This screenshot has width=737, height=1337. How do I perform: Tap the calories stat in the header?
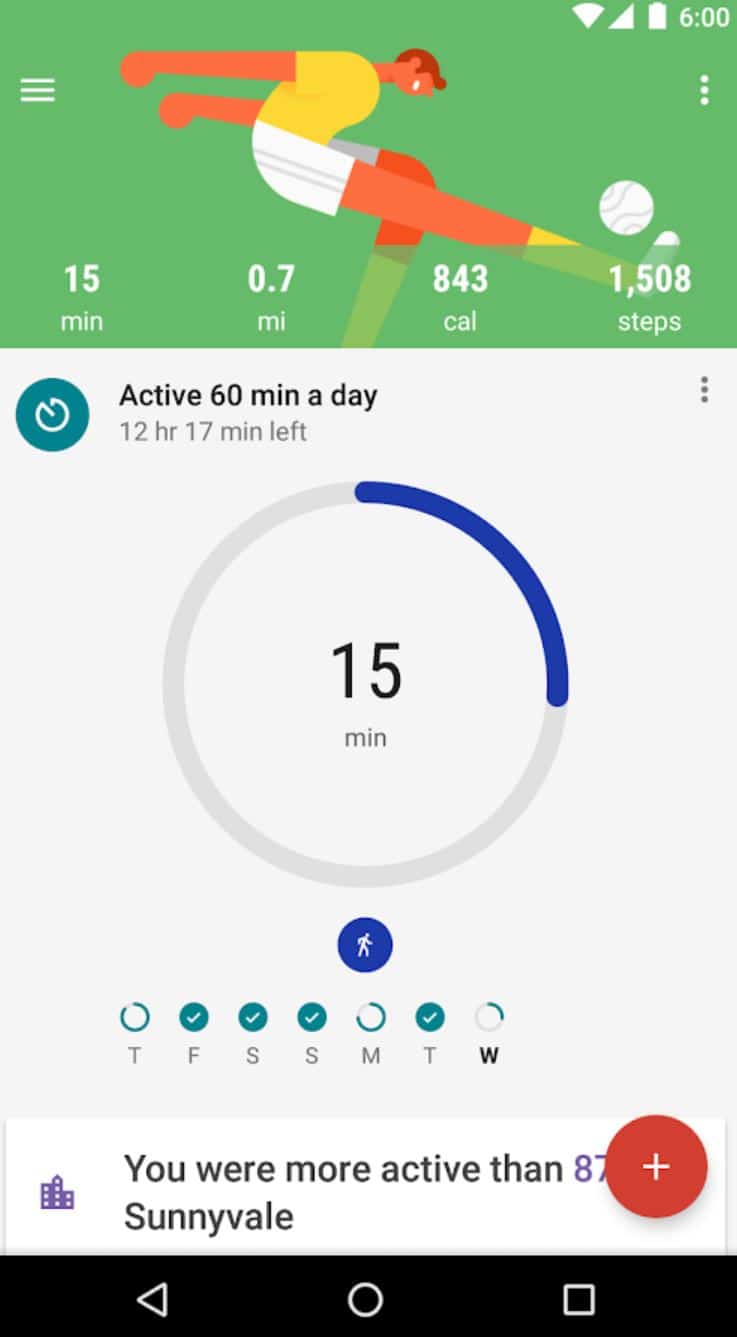tap(460, 297)
